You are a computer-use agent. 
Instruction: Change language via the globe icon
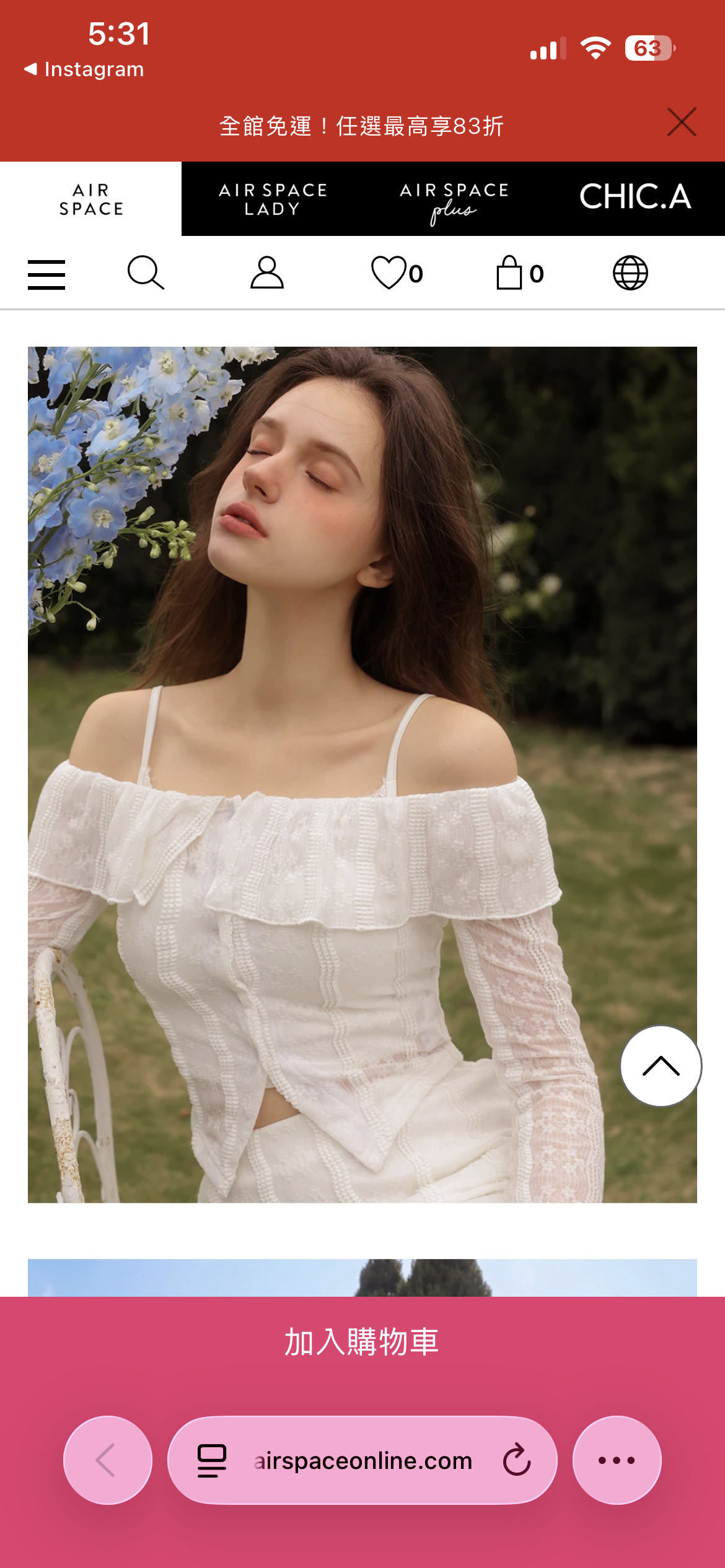pos(630,272)
